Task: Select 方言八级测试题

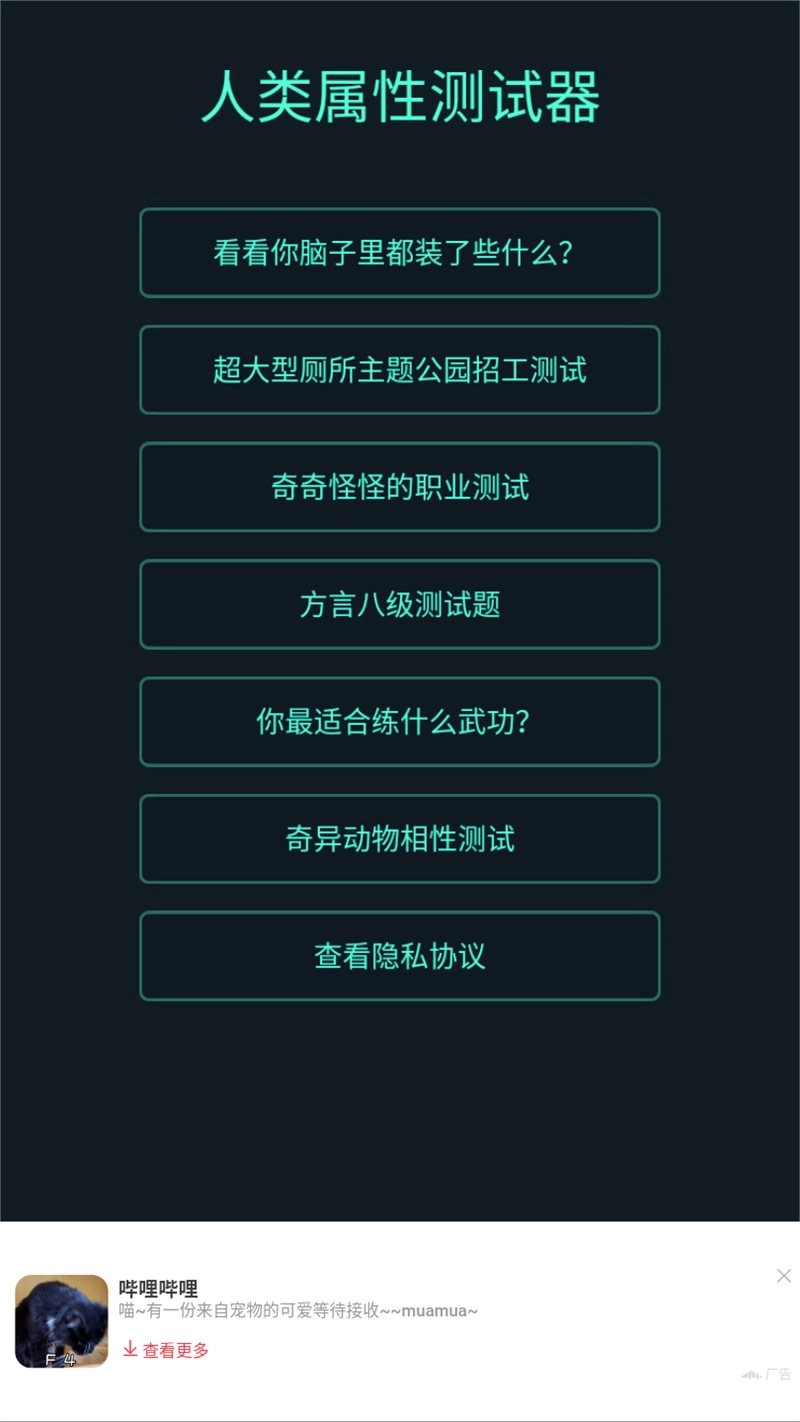Action: click(x=400, y=604)
